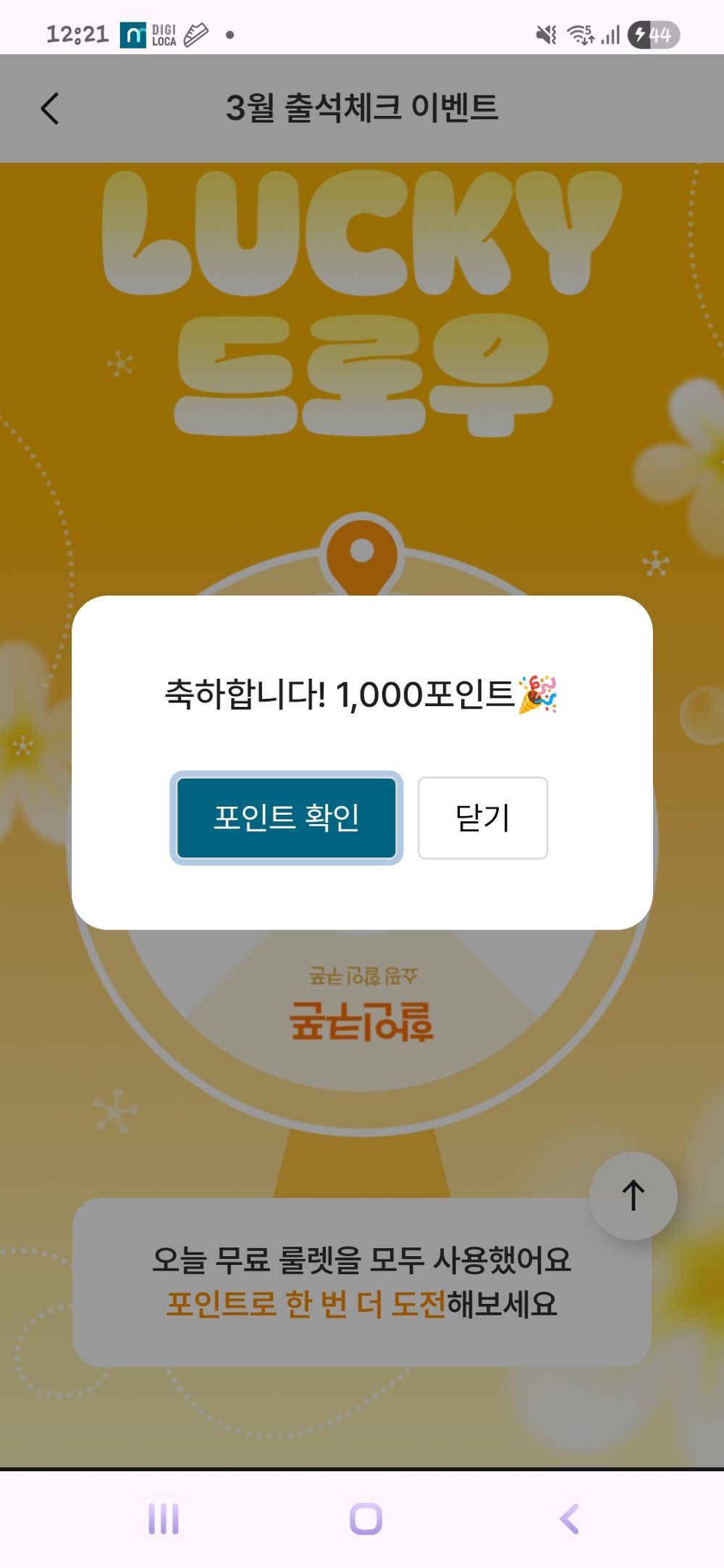The height and width of the screenshot is (1568, 724).
Task: Tap the scroll-to-top arrow button
Action: (x=632, y=1195)
